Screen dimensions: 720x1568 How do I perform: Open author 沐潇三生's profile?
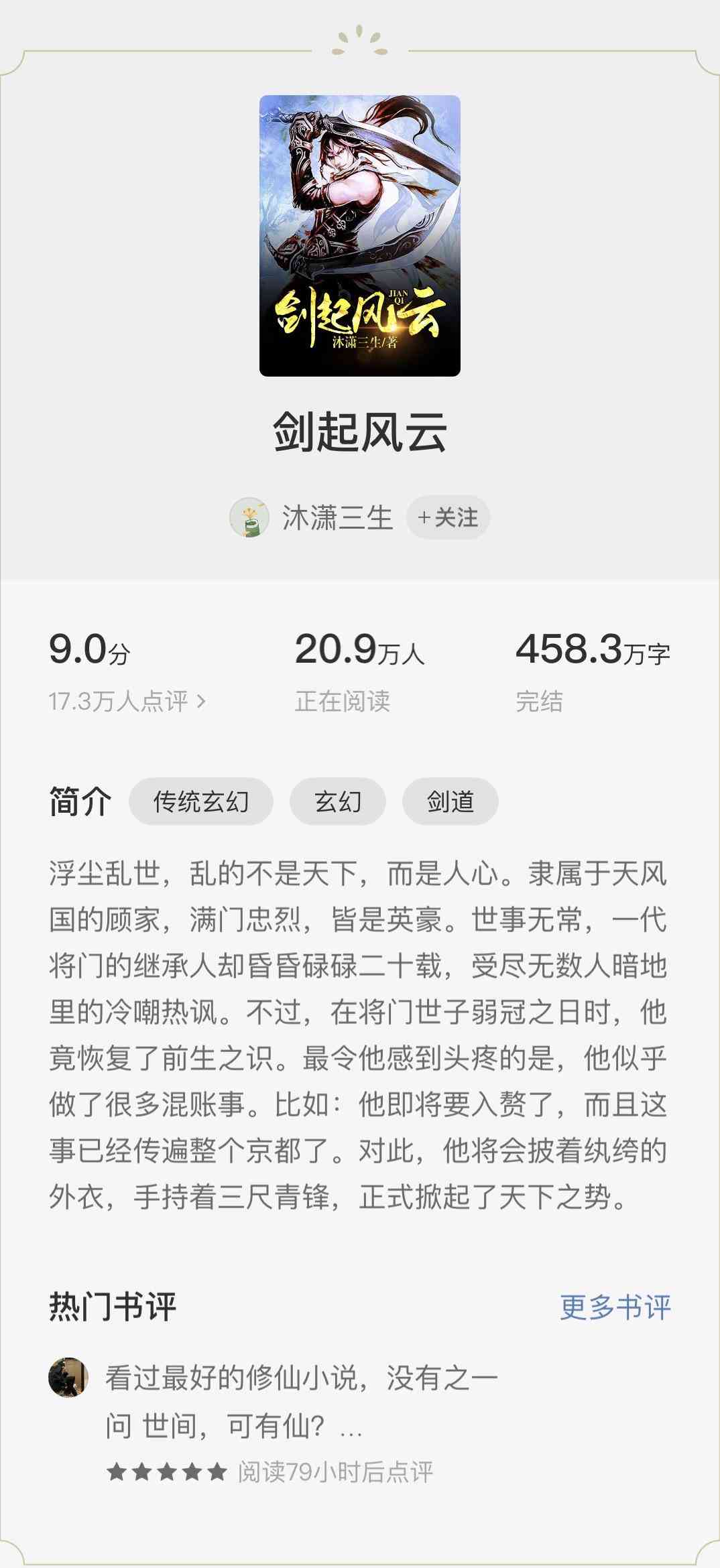tap(311, 517)
